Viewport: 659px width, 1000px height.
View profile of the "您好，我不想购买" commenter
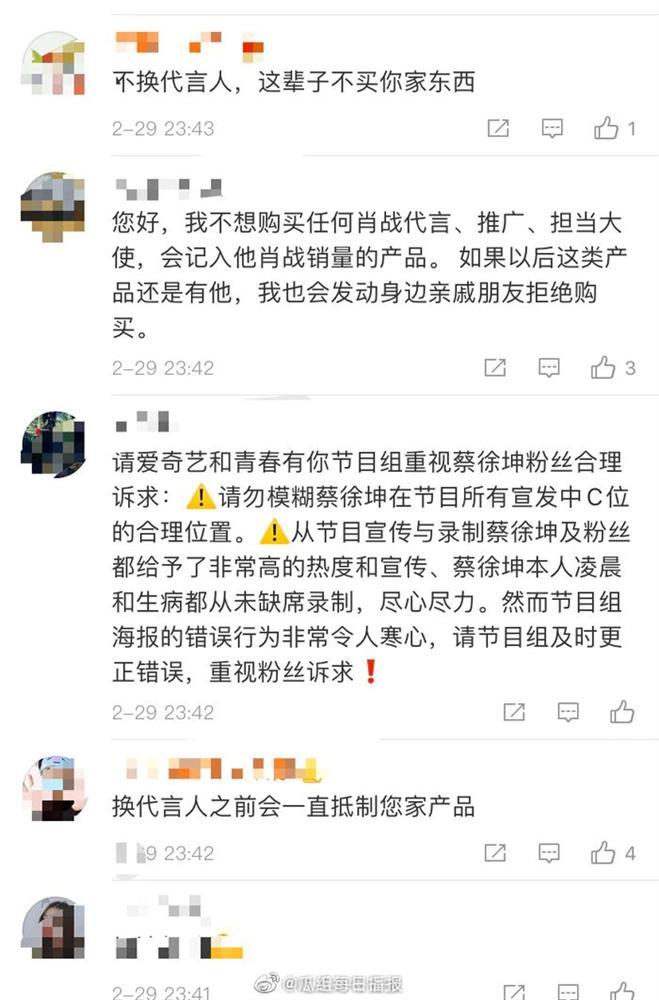click(52, 203)
